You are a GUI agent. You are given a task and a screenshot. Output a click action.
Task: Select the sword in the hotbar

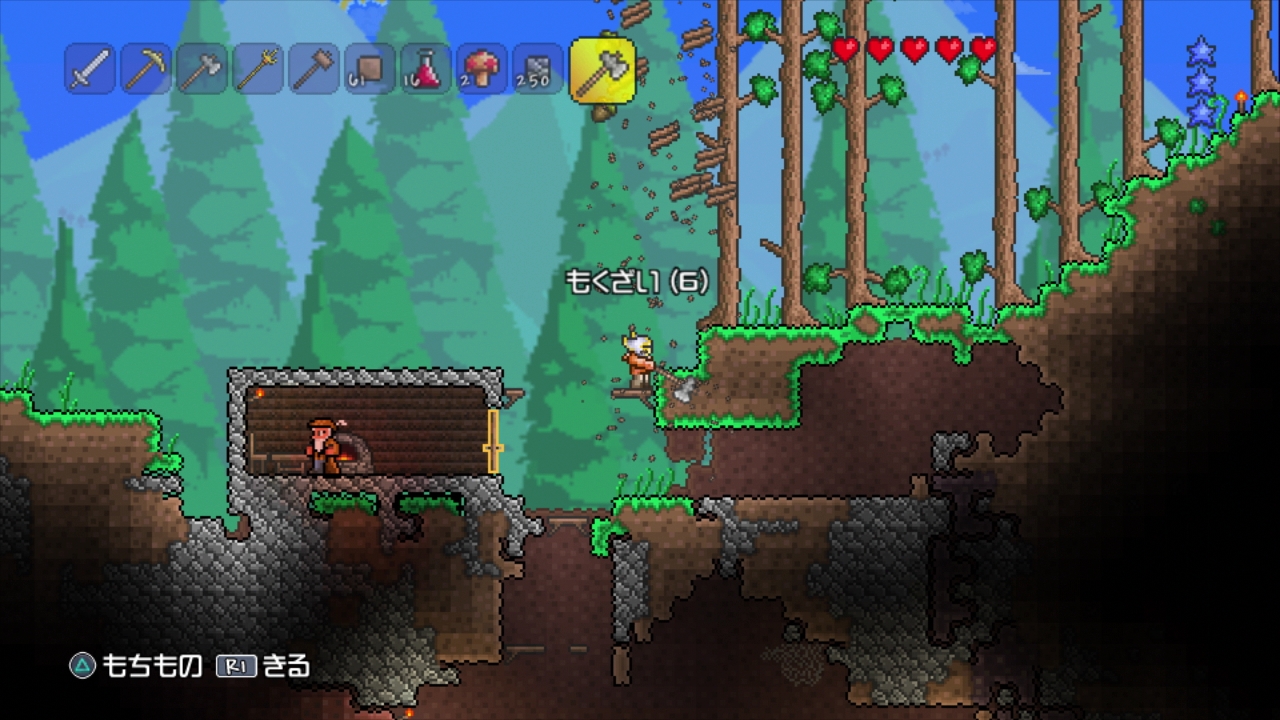pos(90,70)
